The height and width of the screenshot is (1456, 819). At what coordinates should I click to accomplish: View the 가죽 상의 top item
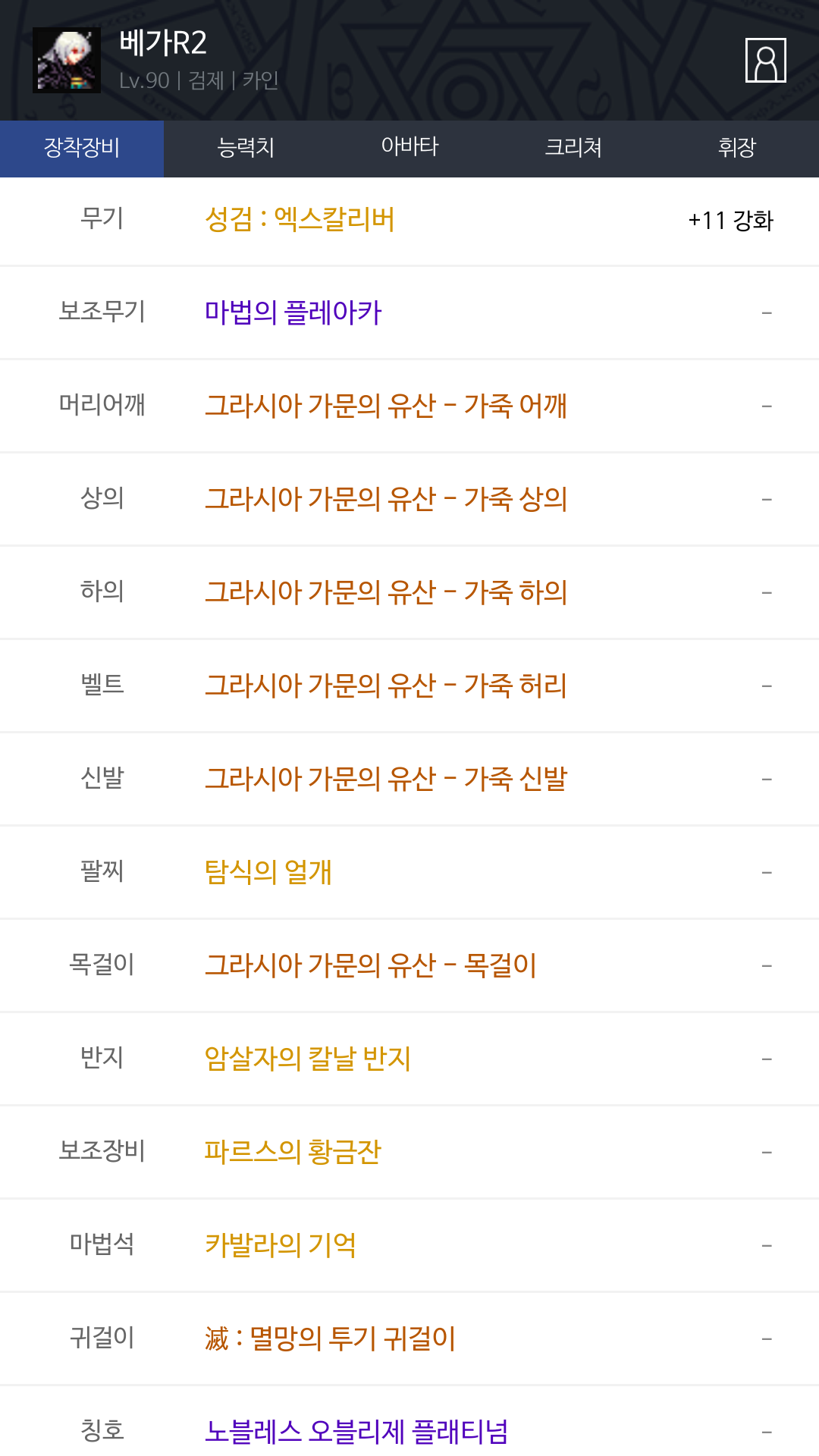click(x=386, y=499)
